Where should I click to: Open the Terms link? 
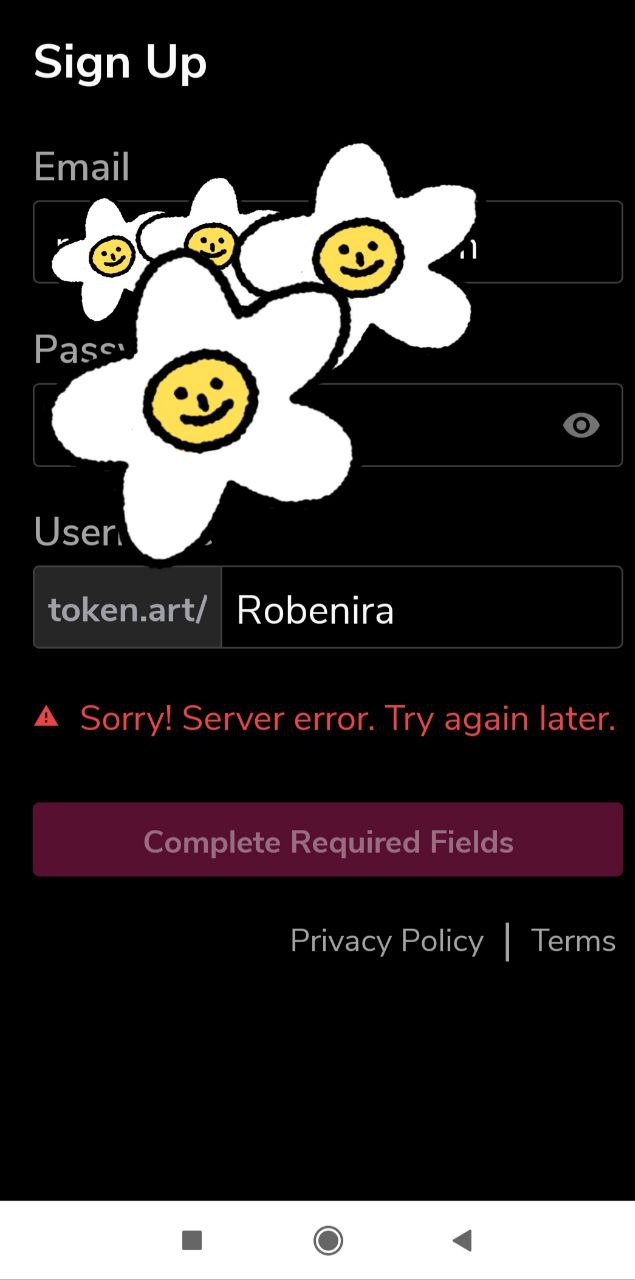click(573, 941)
